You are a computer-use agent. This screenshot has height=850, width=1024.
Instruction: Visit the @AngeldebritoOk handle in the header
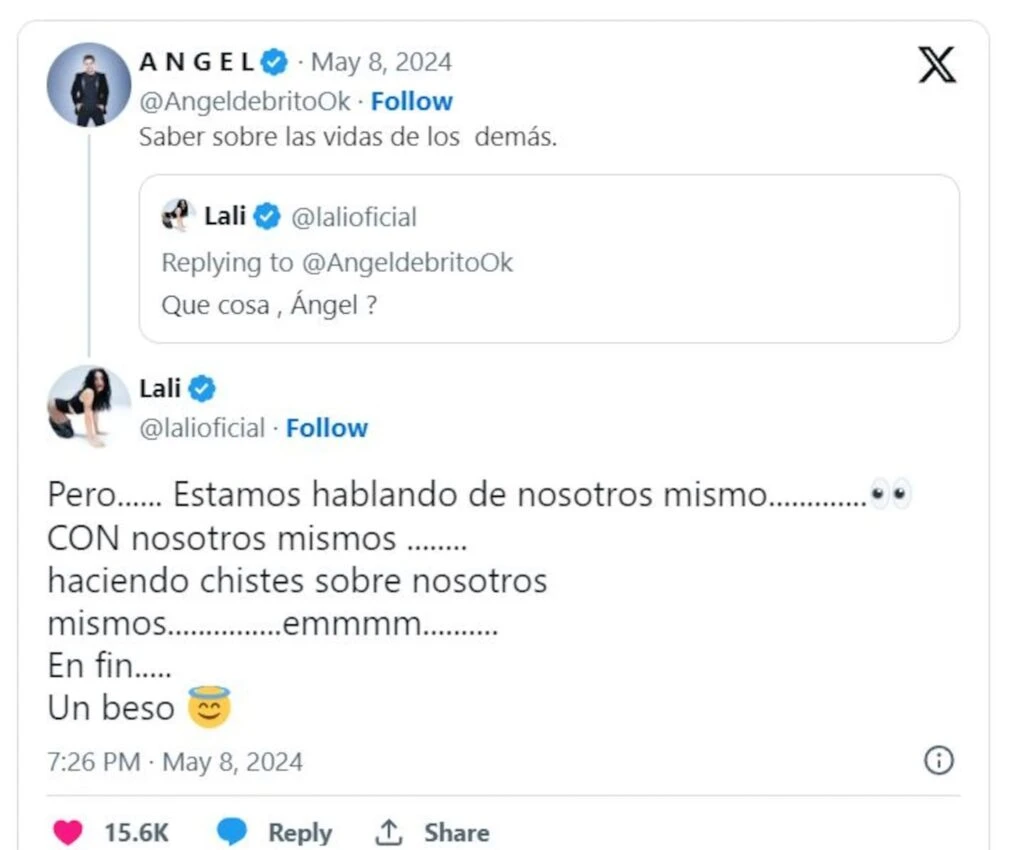point(245,102)
